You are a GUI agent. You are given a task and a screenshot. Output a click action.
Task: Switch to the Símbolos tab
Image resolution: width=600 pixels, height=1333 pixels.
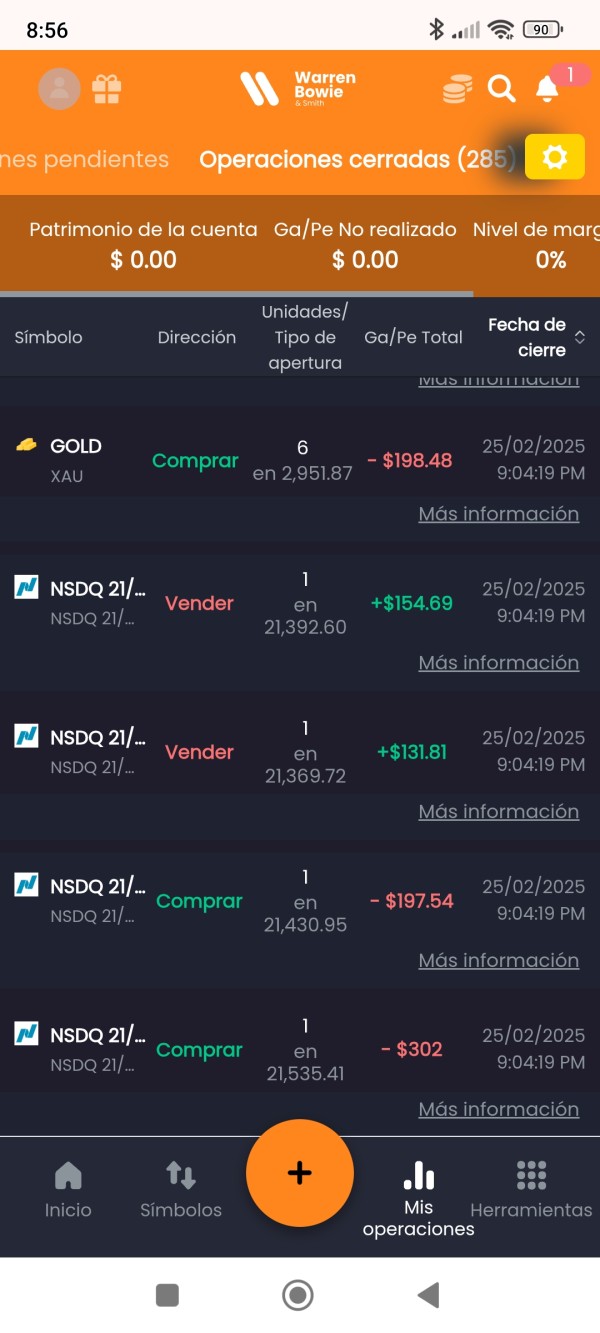[181, 1190]
